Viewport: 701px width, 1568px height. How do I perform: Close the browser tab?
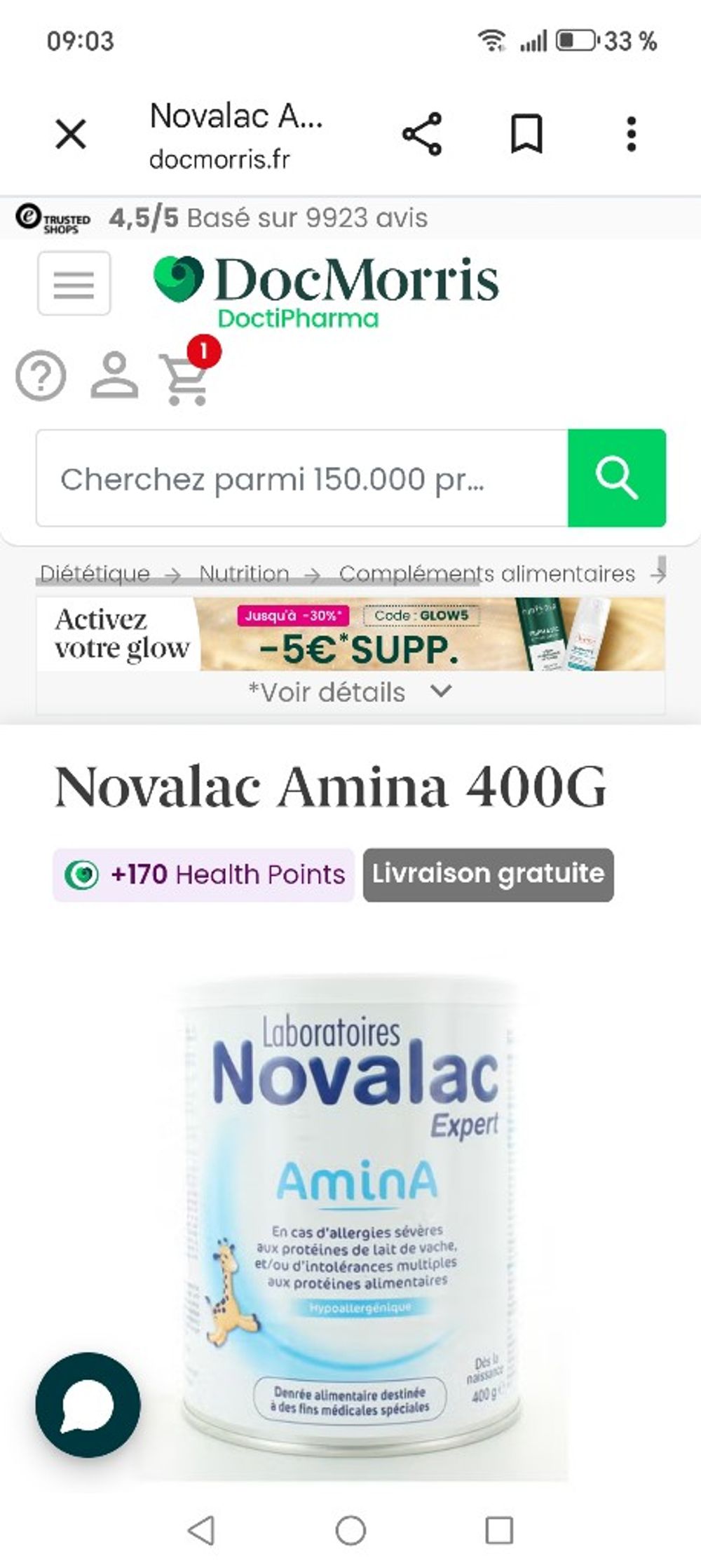(x=71, y=133)
